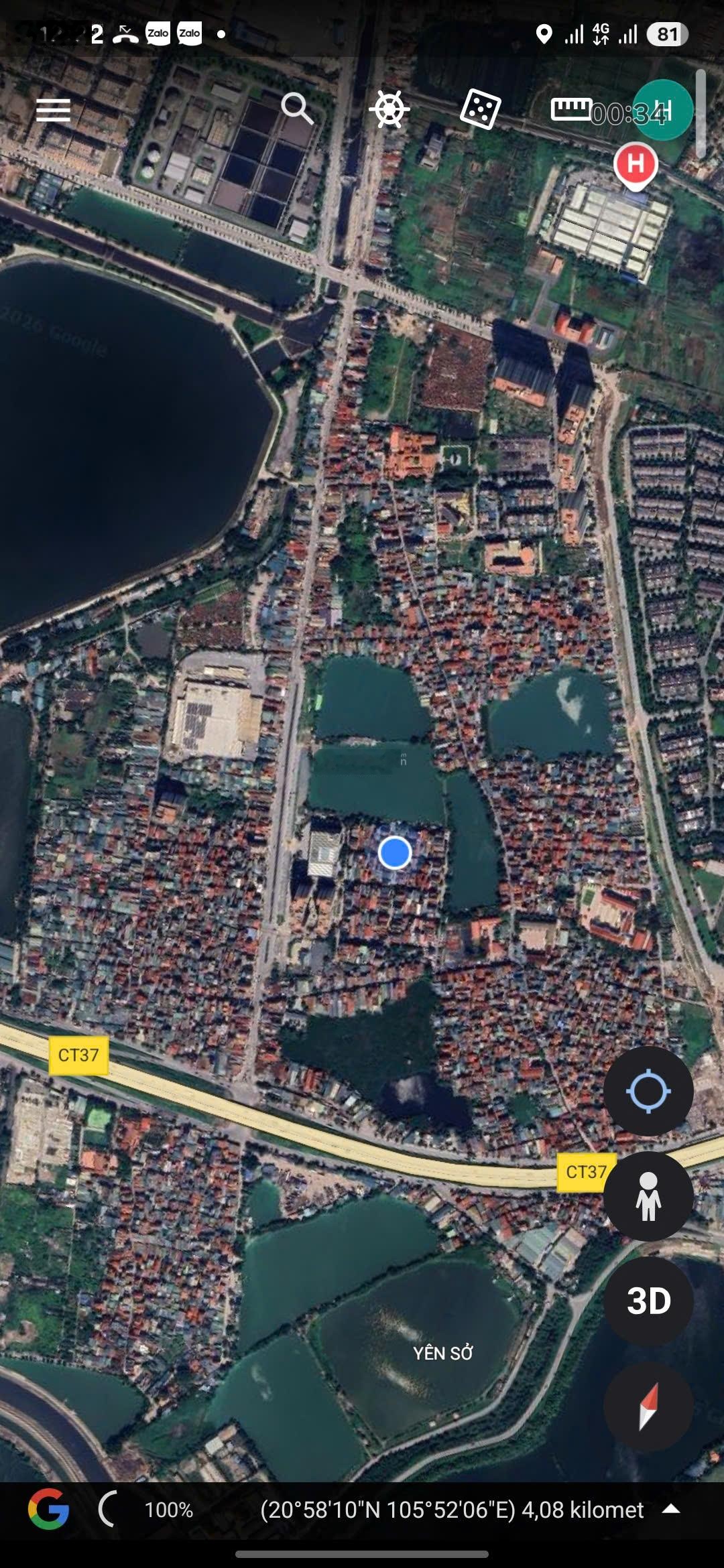Enable Street View with the pegman button
The image size is (724, 1568).
coord(648,1196)
